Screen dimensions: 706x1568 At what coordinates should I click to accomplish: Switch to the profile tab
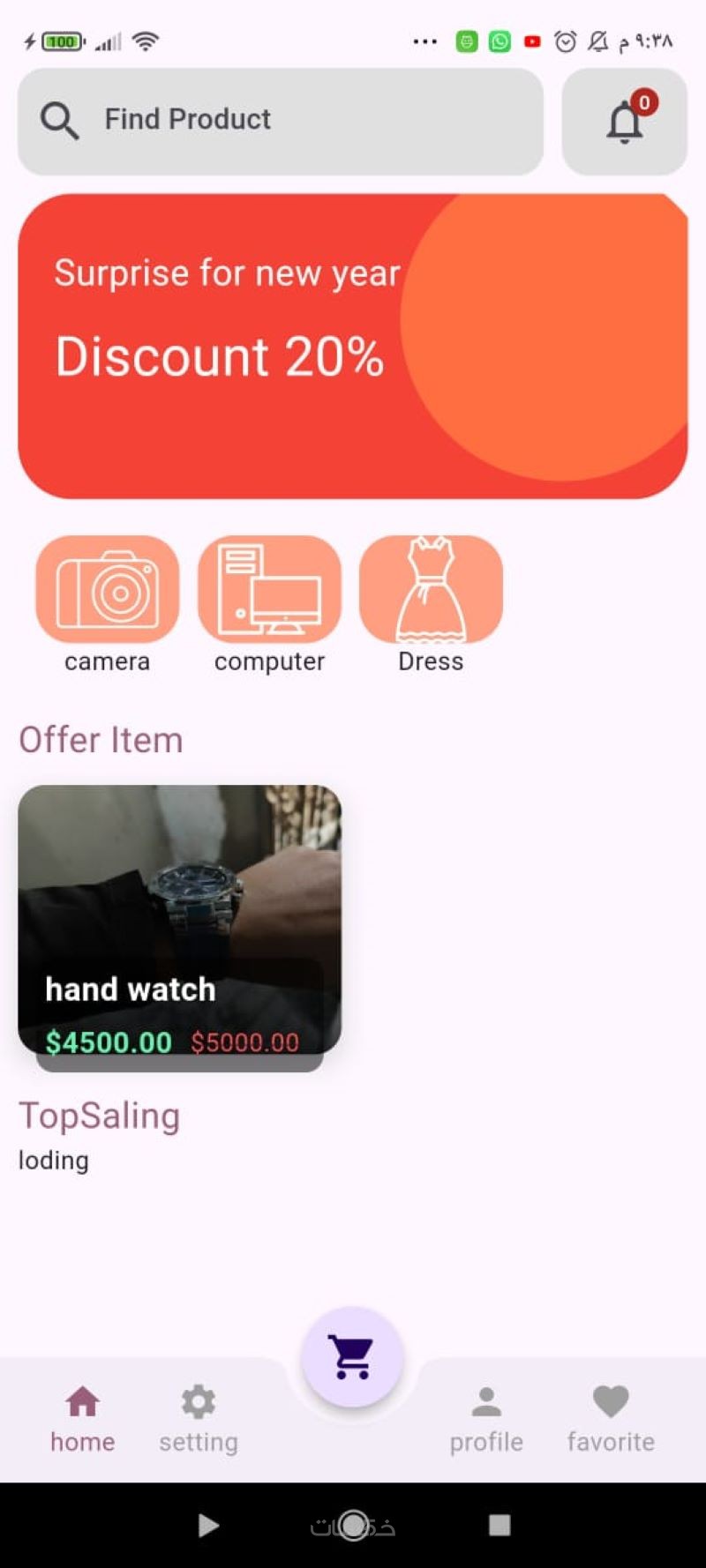click(486, 1417)
